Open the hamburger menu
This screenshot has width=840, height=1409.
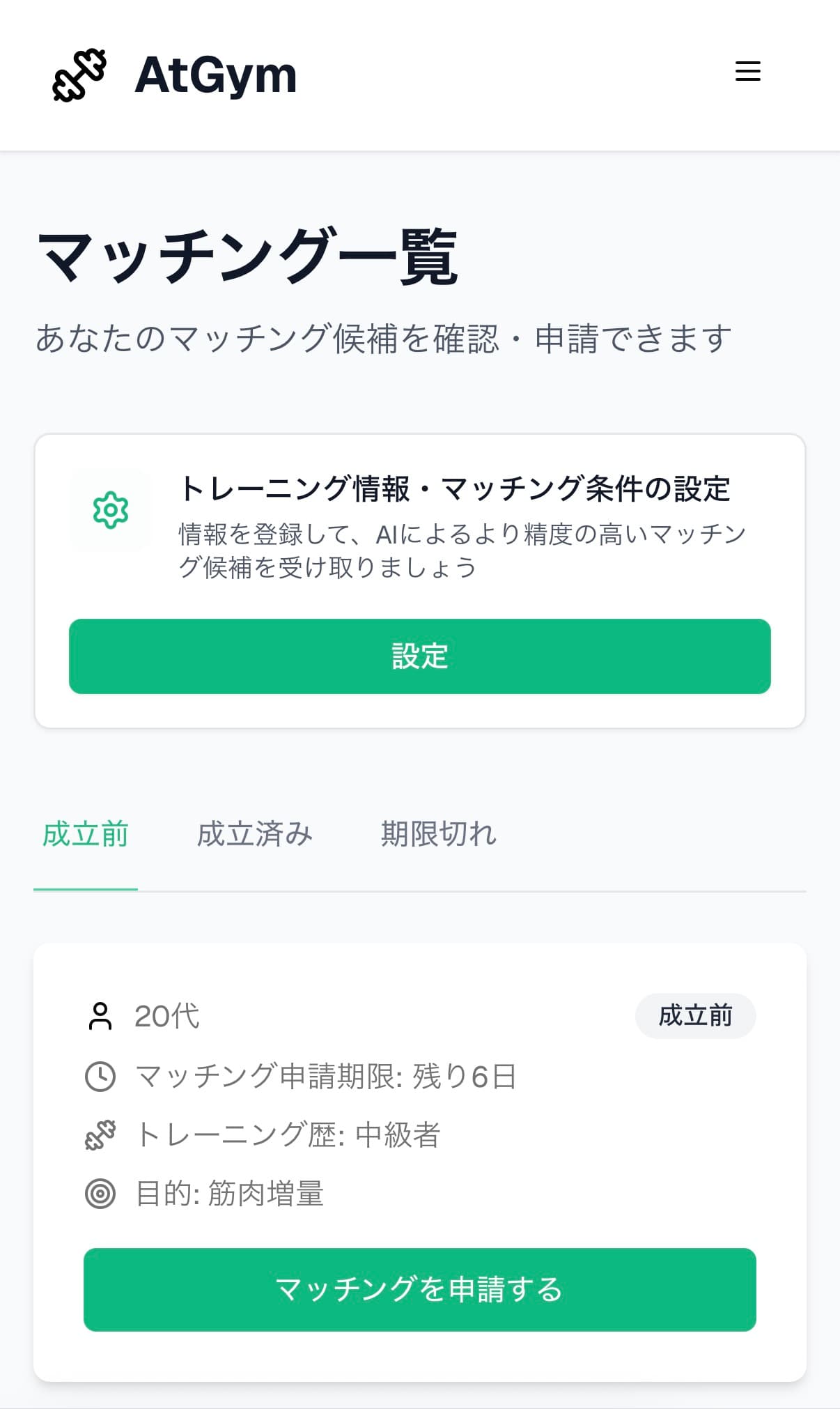point(747,72)
